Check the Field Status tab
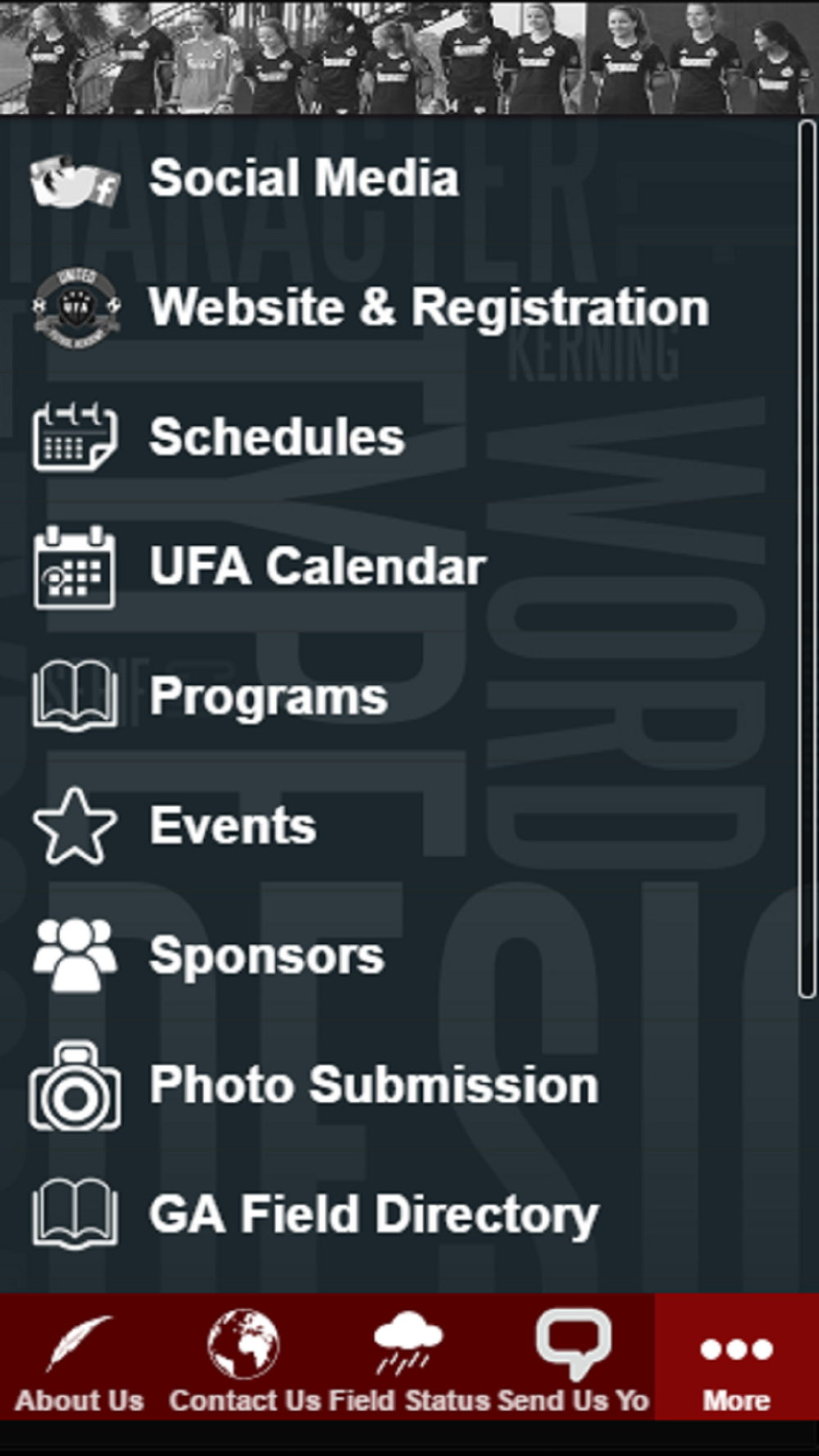Viewport: 819px width, 1456px height. pyautogui.click(x=409, y=1357)
